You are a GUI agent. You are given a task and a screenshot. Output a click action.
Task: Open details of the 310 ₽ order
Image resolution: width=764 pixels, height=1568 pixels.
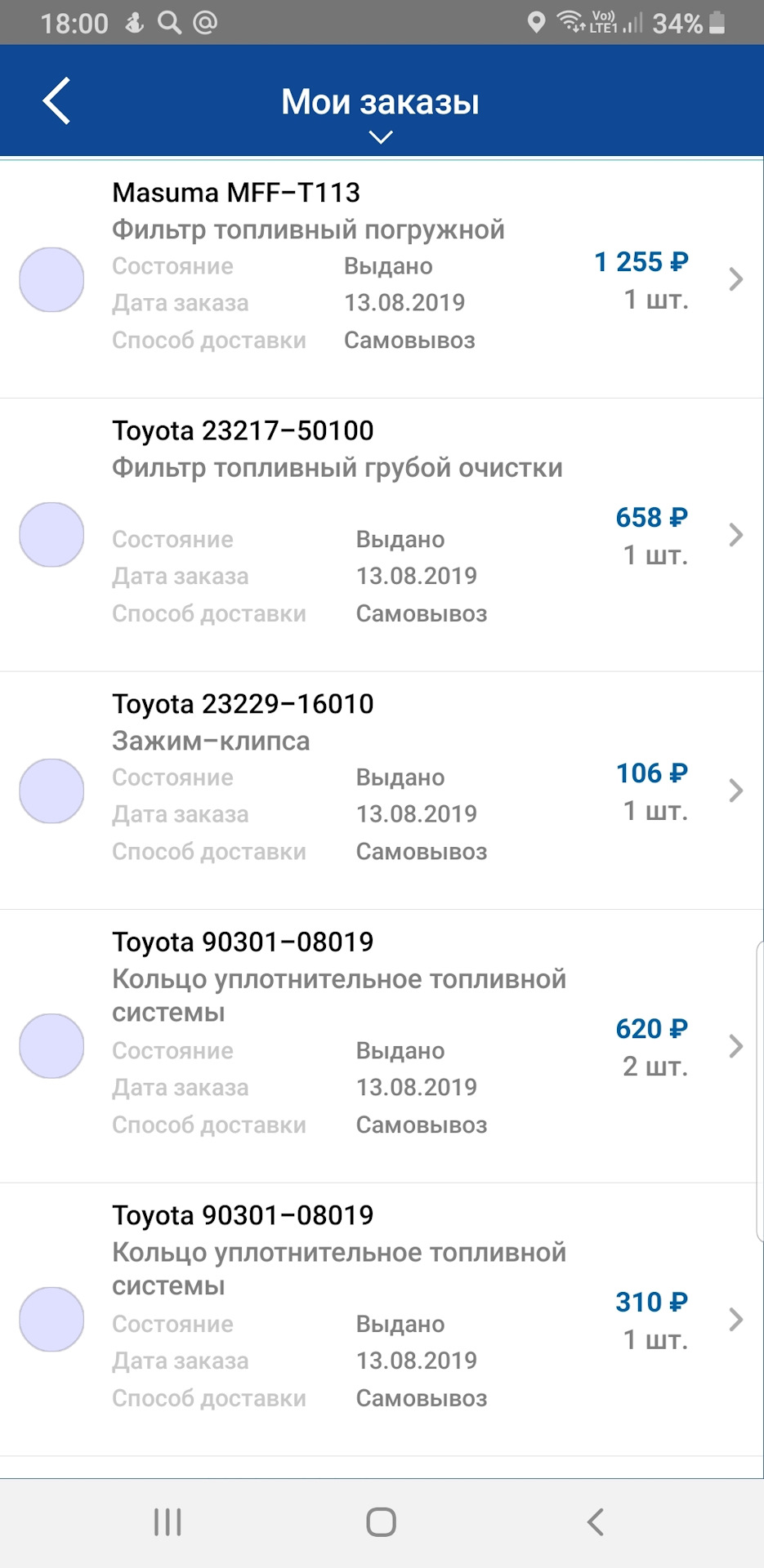(x=735, y=1318)
